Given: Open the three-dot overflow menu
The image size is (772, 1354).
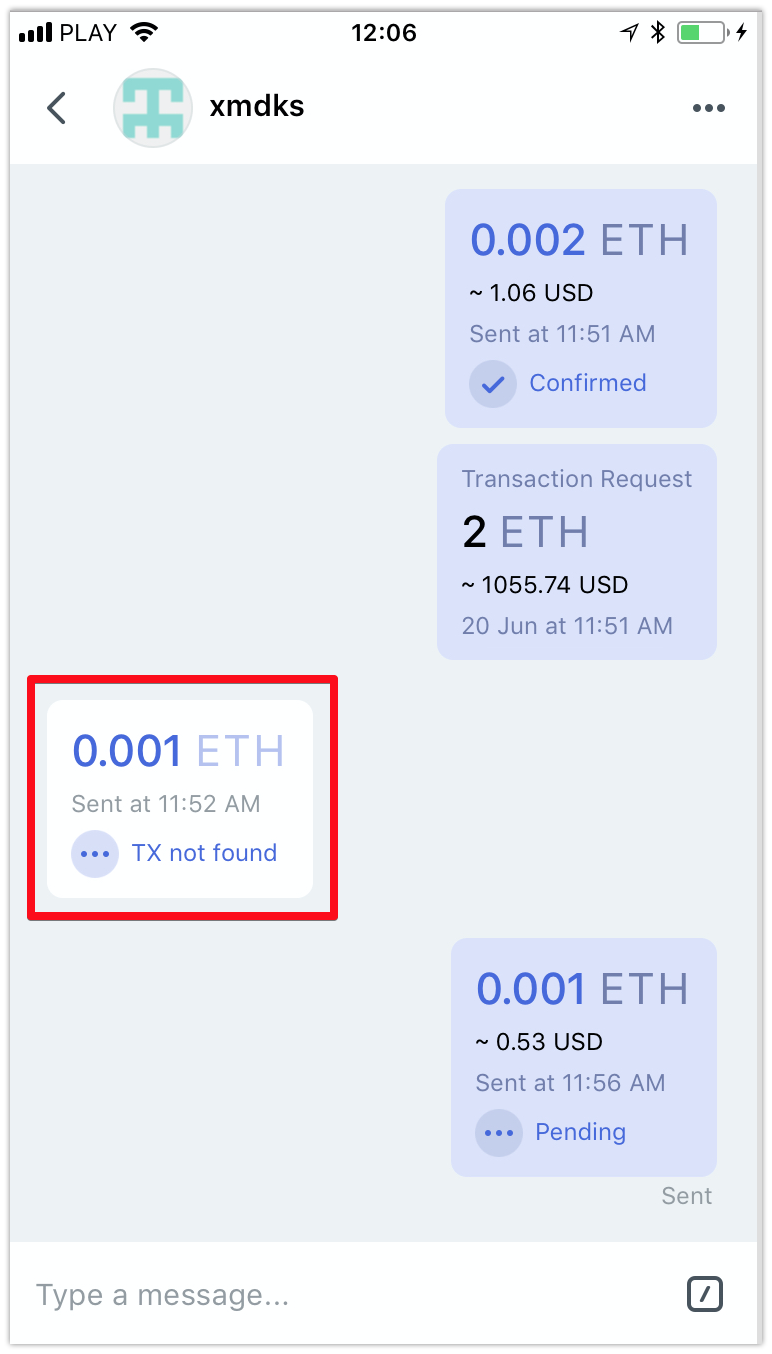Looking at the screenshot, I should pos(708,108).
